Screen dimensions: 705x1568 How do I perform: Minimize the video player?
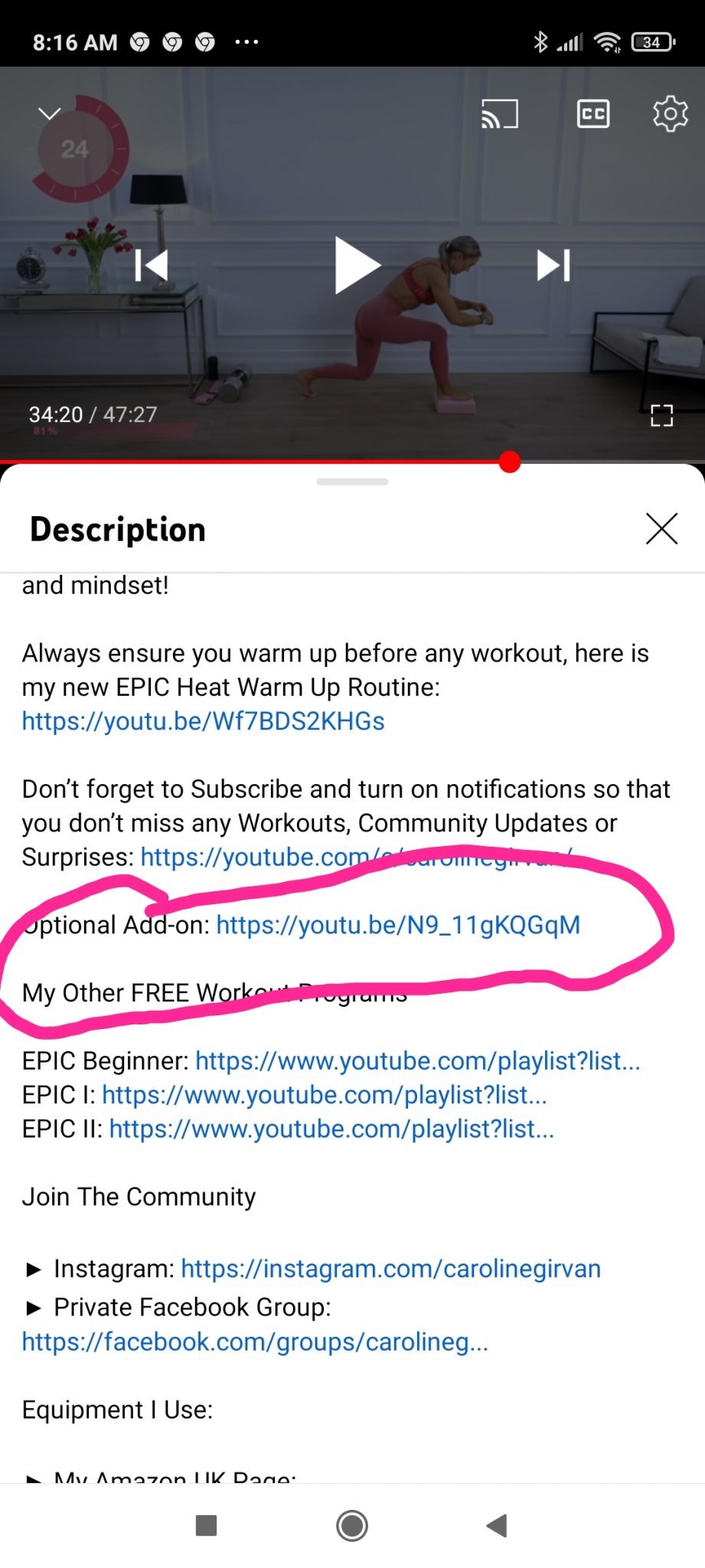pyautogui.click(x=50, y=114)
